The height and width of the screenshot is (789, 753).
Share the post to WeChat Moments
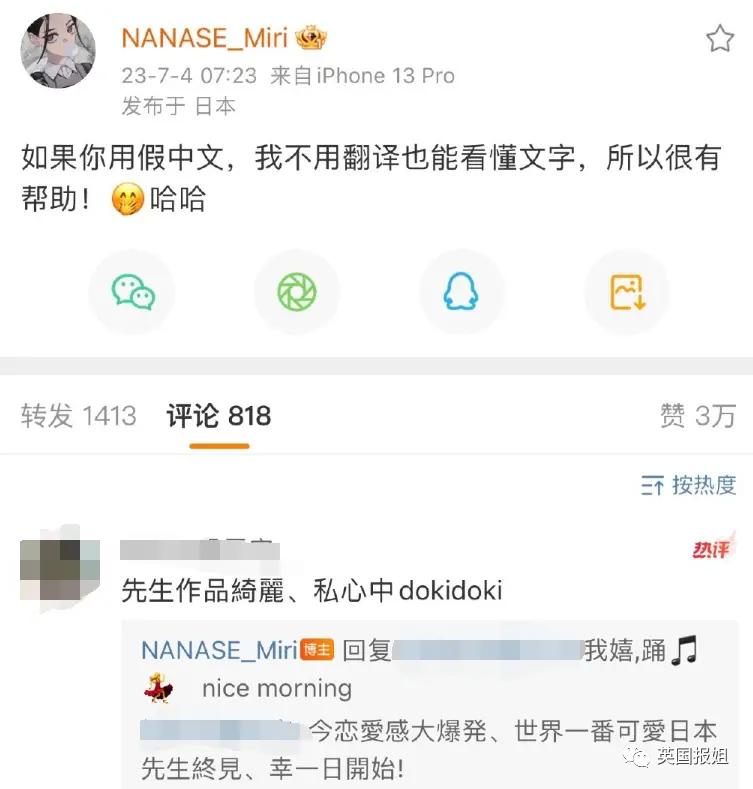click(x=295, y=291)
